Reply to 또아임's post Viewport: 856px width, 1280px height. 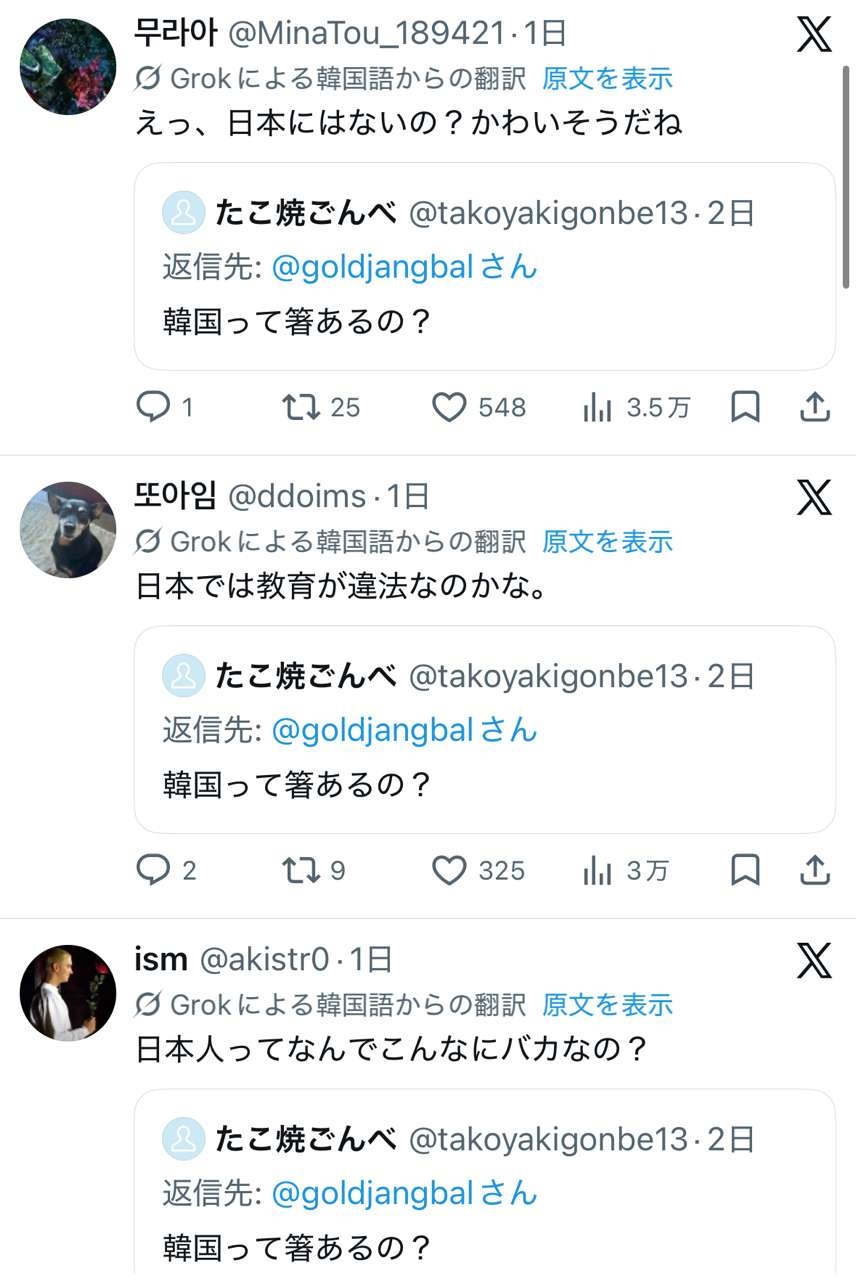[x=153, y=870]
